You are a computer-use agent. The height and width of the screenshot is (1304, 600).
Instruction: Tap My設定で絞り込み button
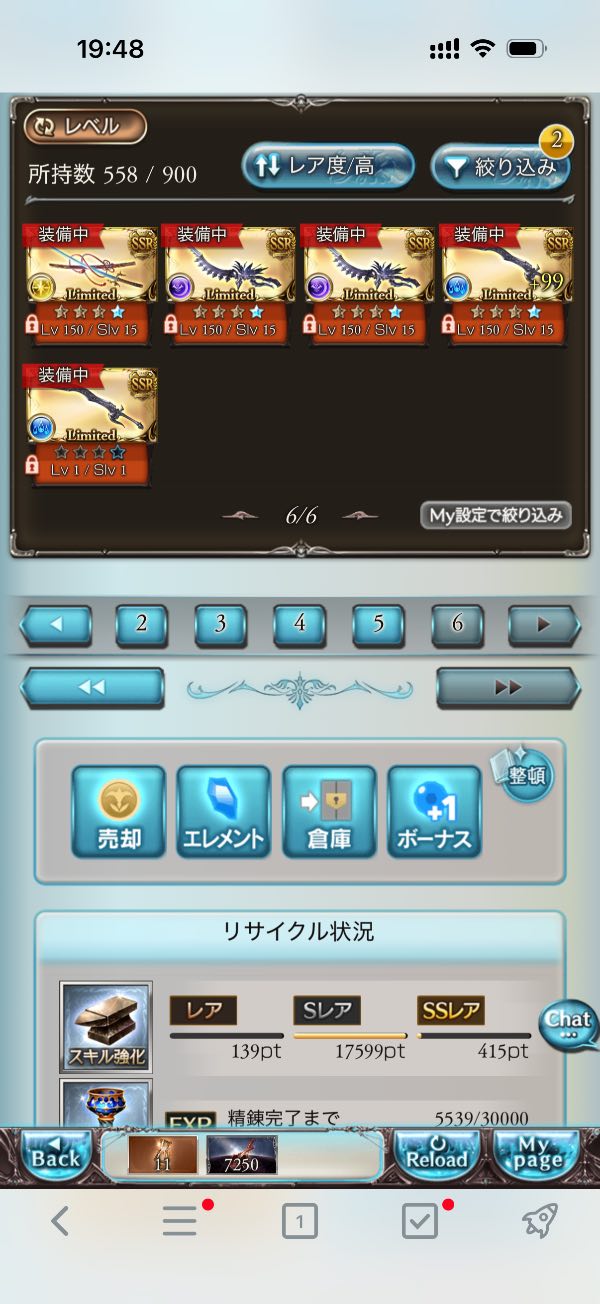[496, 516]
